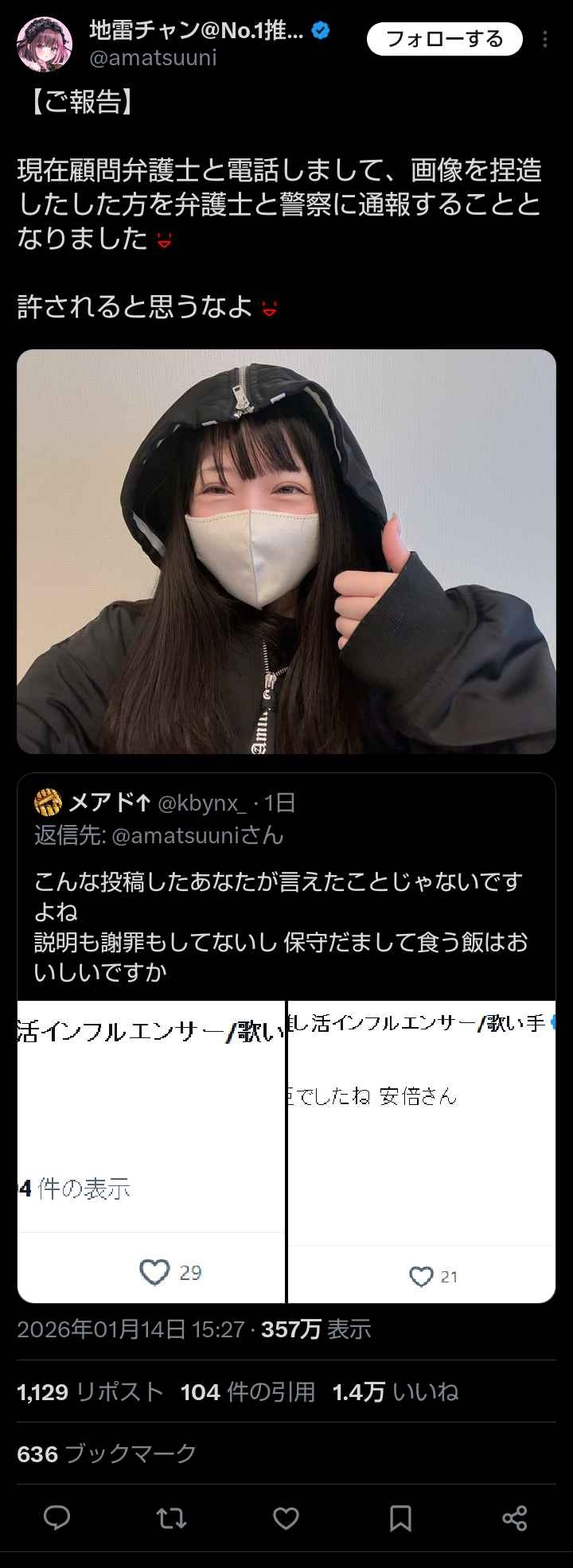Open the @amatsuuni account name
Image resolution: width=573 pixels, height=1568 pixels.
click(x=153, y=57)
